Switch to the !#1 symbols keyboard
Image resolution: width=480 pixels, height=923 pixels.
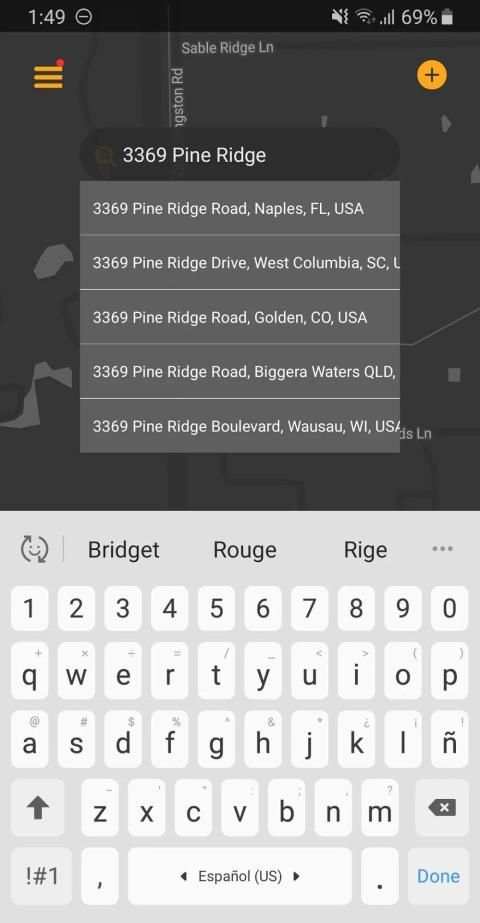(41, 876)
